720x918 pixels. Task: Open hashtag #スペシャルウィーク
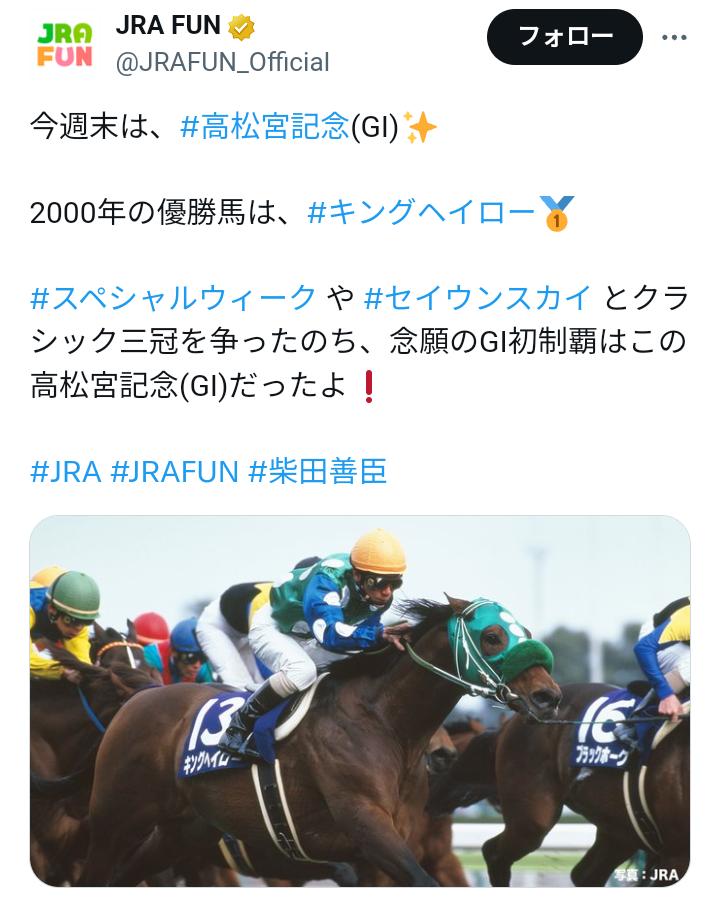pyautogui.click(x=173, y=297)
